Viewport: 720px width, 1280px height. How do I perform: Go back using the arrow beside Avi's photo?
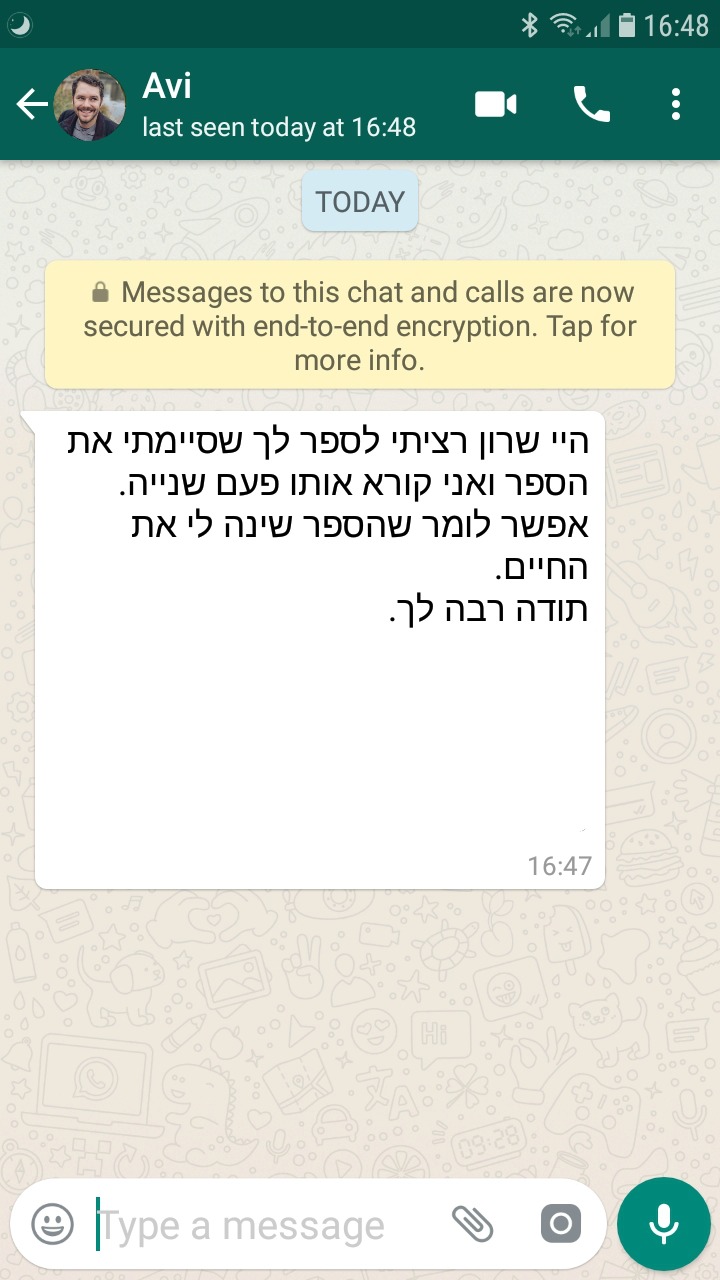point(32,104)
